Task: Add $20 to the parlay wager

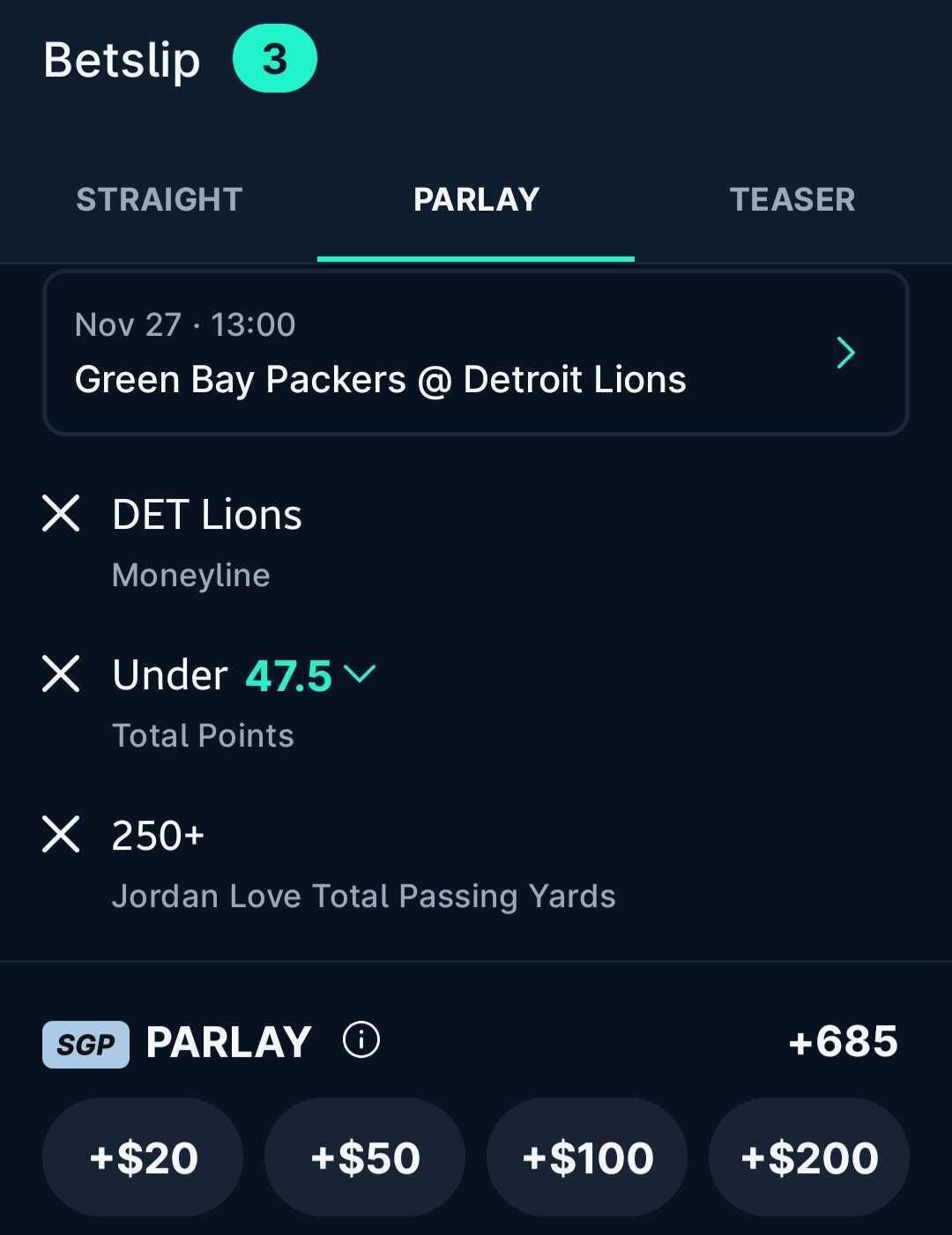Action: [143, 1157]
